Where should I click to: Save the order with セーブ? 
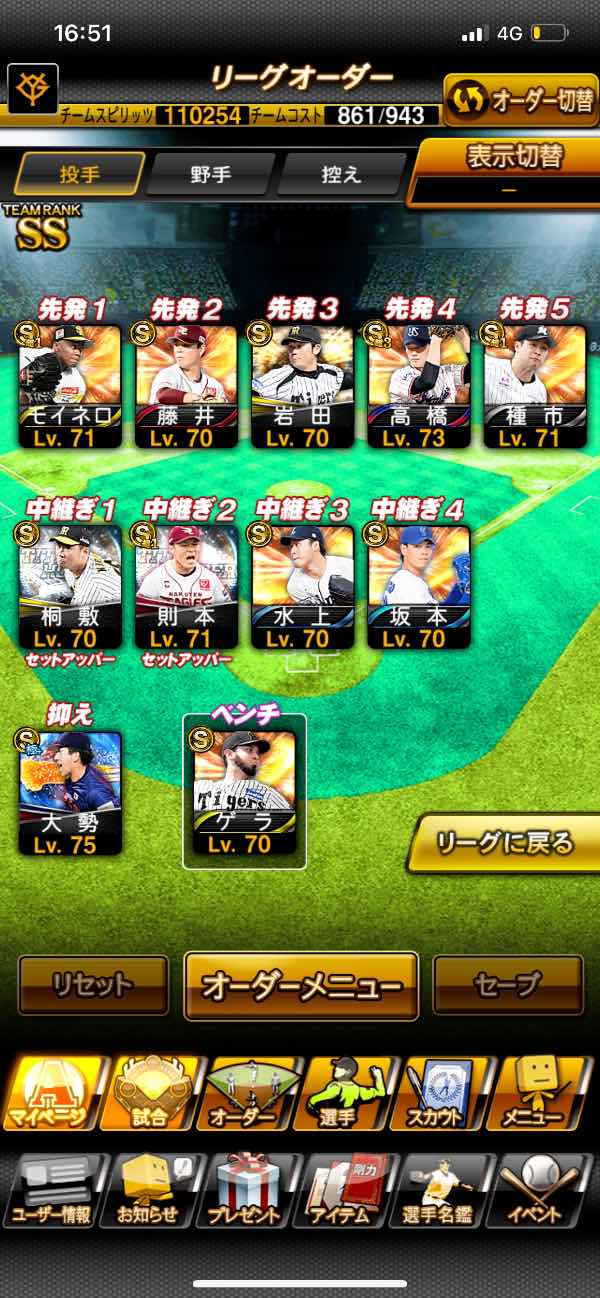[x=507, y=984]
